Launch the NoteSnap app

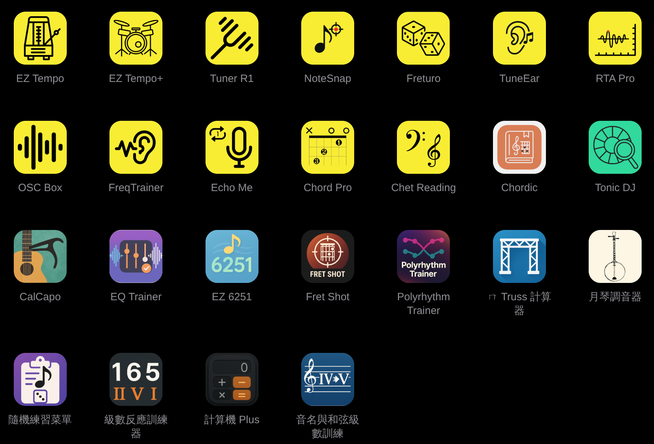click(328, 38)
